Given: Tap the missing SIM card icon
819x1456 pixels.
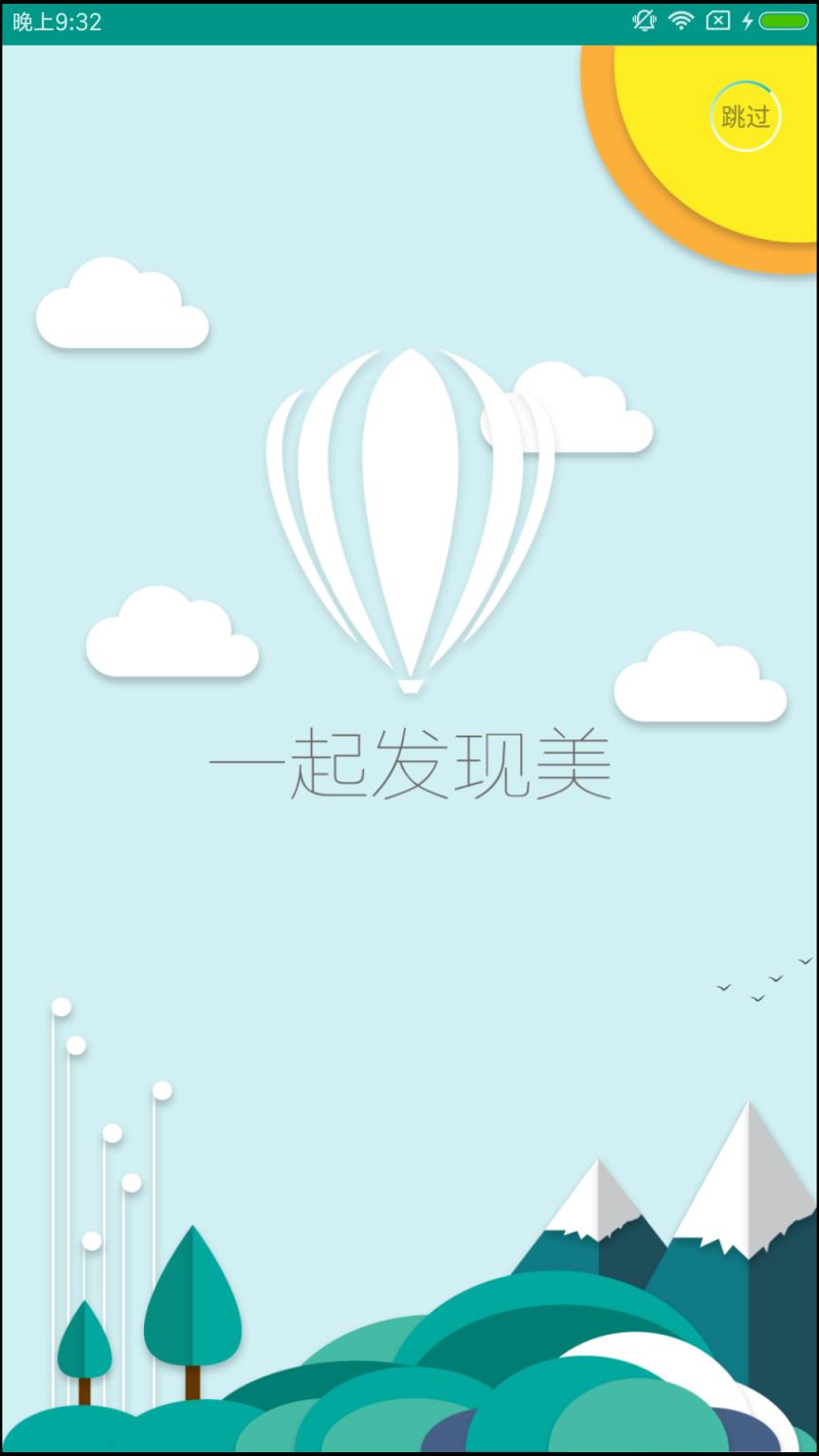Looking at the screenshot, I should (x=716, y=19).
